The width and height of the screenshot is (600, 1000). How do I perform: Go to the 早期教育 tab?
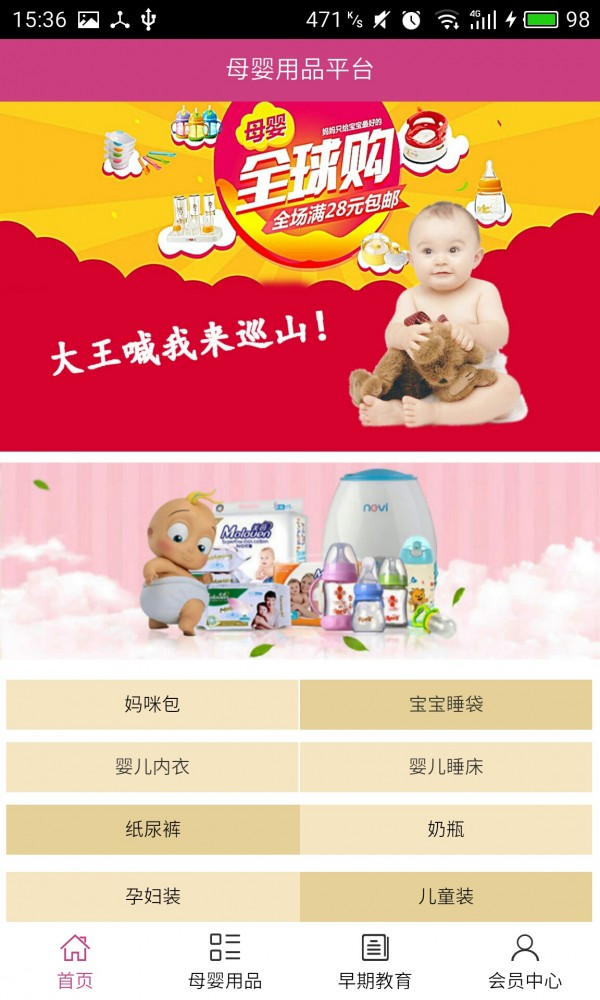click(x=375, y=961)
